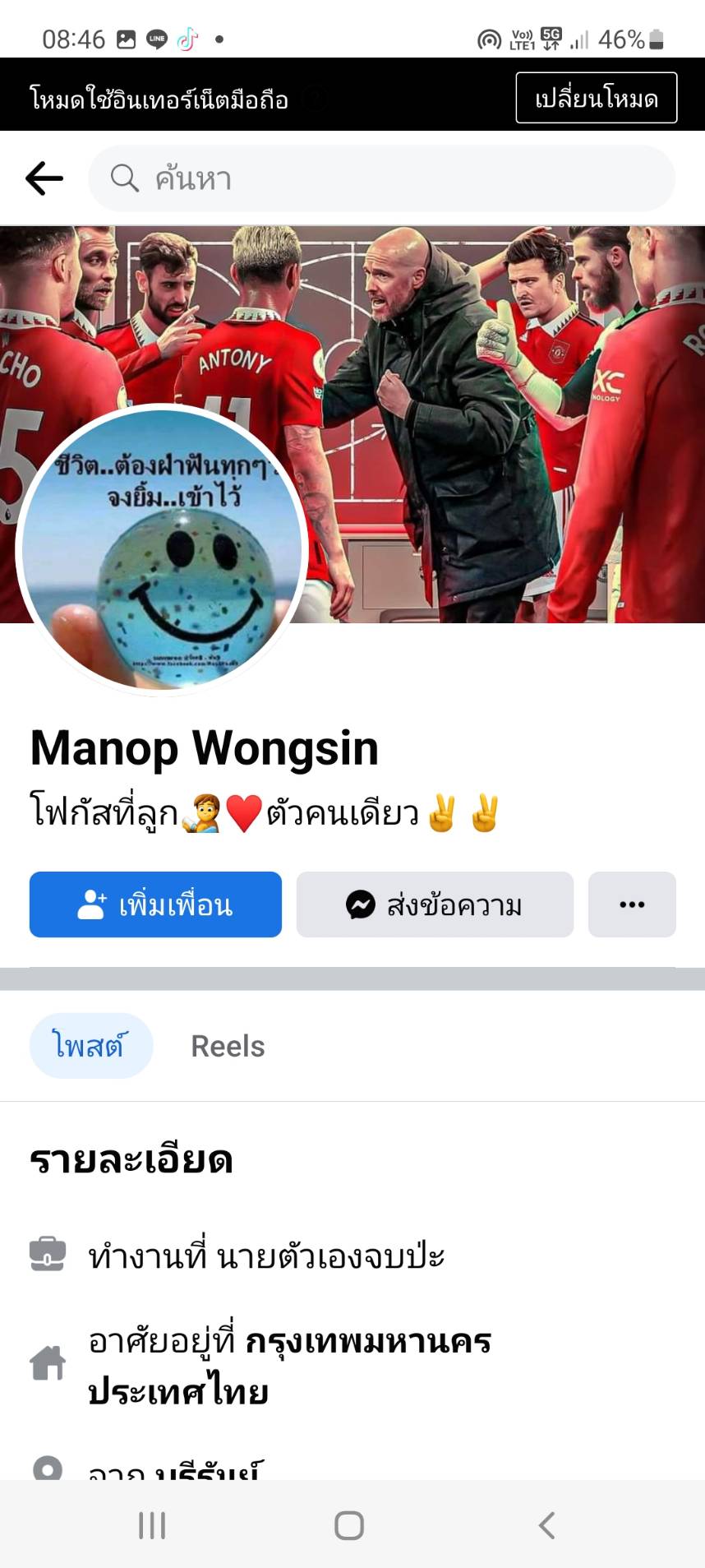Image resolution: width=705 pixels, height=1568 pixels.
Task: Add Manop Wongsin as friend
Action: (155, 904)
